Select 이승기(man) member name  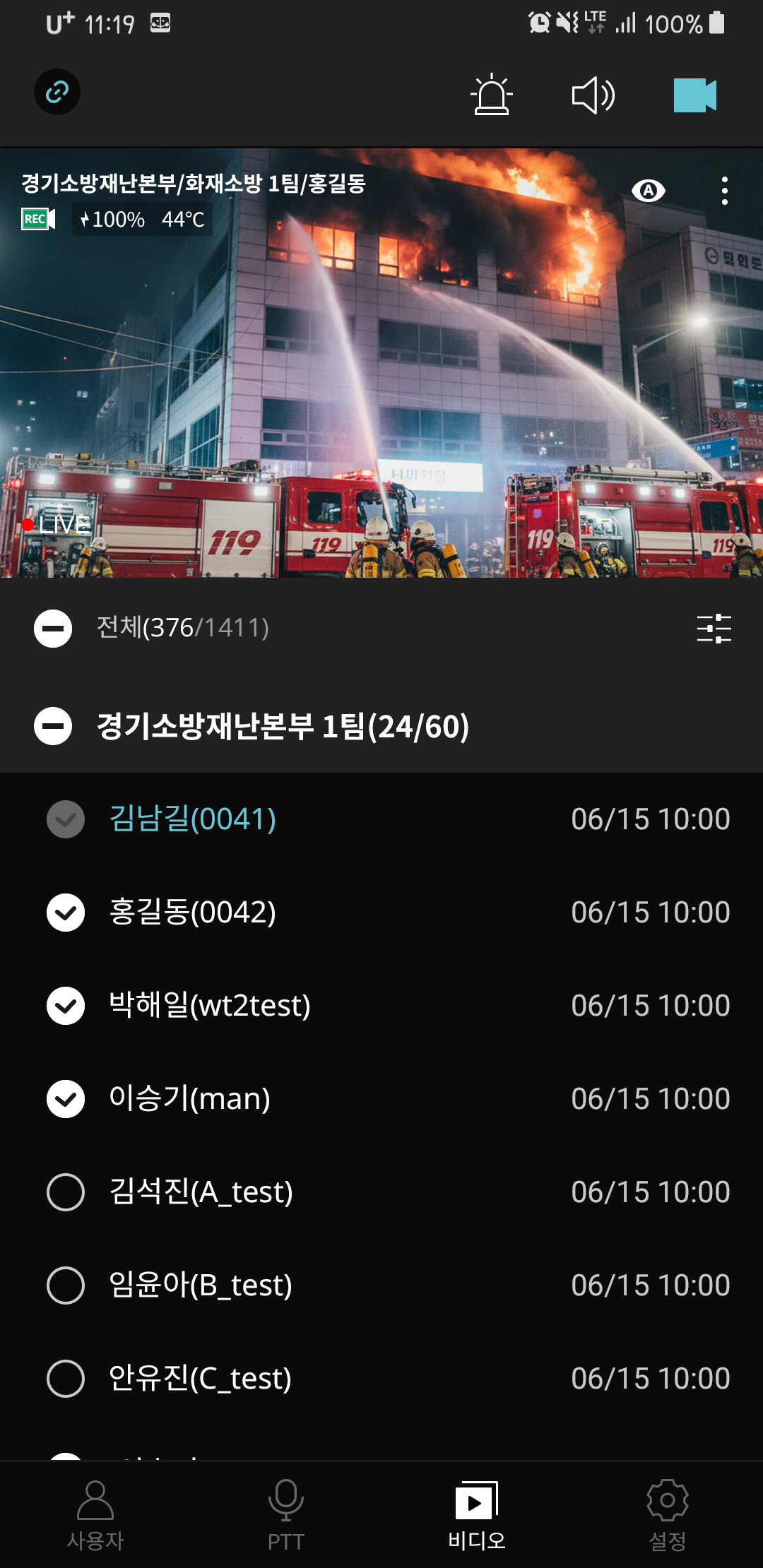189,1099
